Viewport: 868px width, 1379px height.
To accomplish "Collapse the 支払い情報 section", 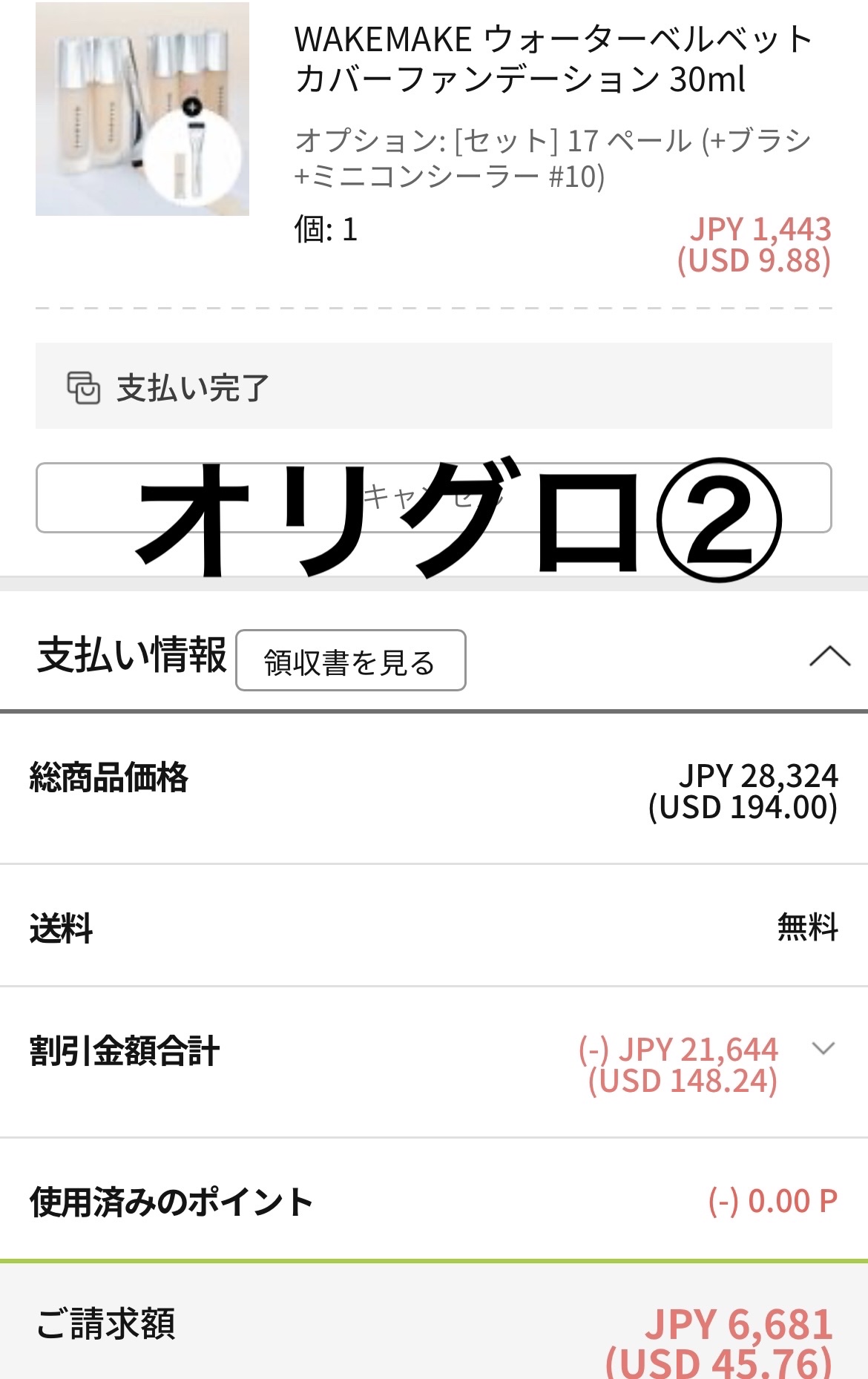I will pyautogui.click(x=829, y=656).
